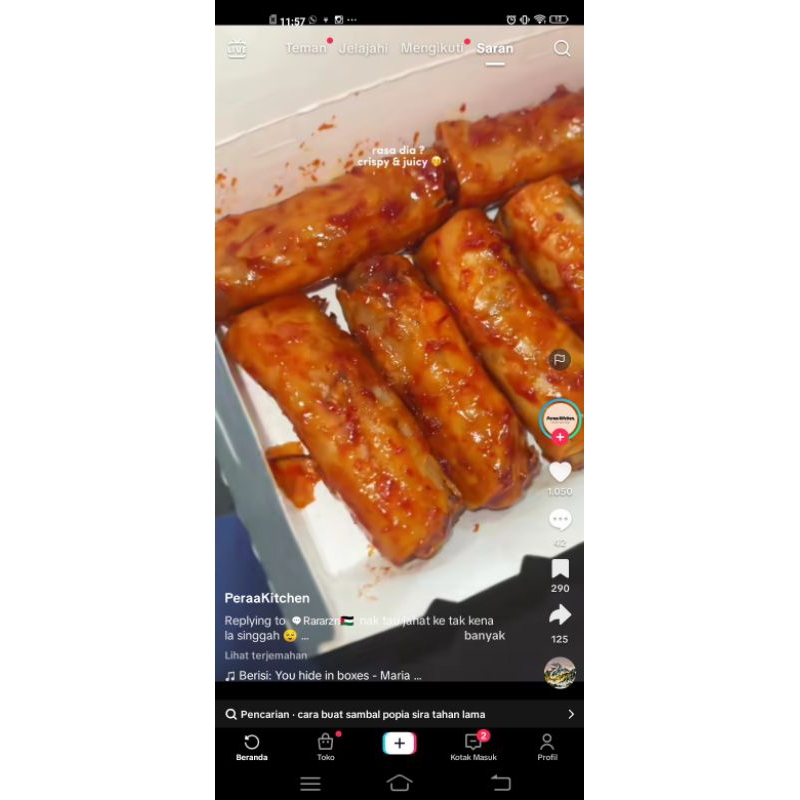800x800 pixels.
Task: Open the Toko shop tab
Action: click(326, 746)
